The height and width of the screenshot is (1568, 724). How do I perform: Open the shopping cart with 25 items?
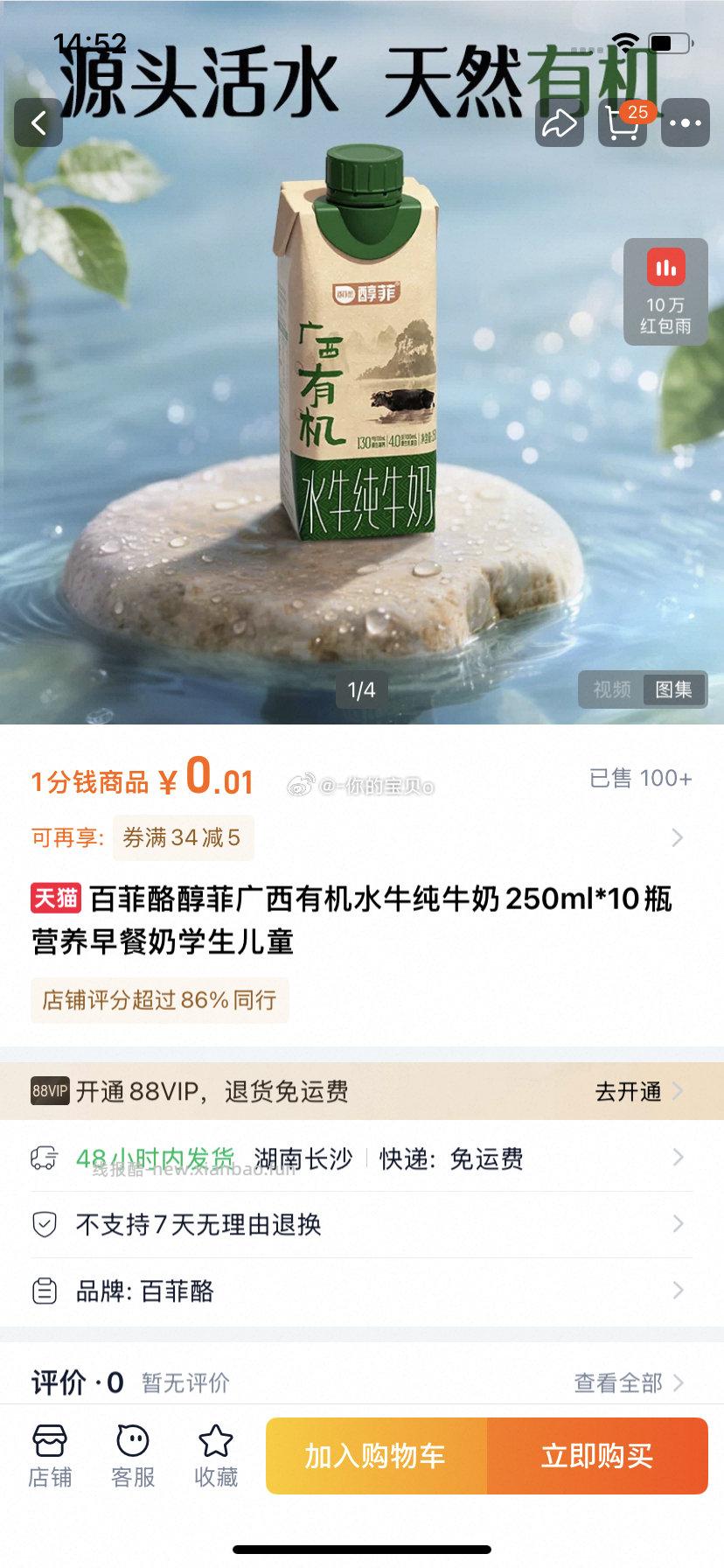coord(623,122)
